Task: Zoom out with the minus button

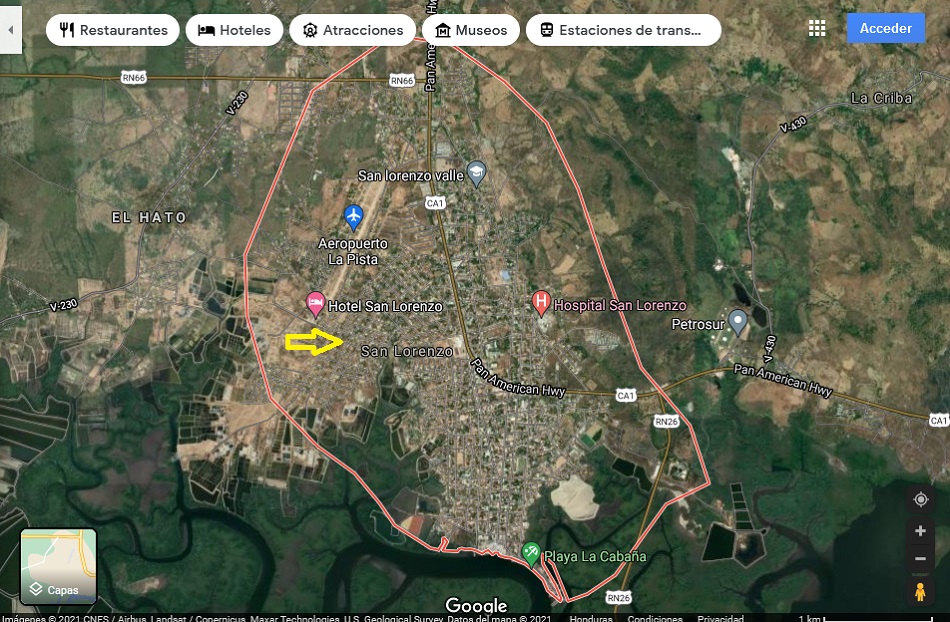Action: [x=920, y=558]
